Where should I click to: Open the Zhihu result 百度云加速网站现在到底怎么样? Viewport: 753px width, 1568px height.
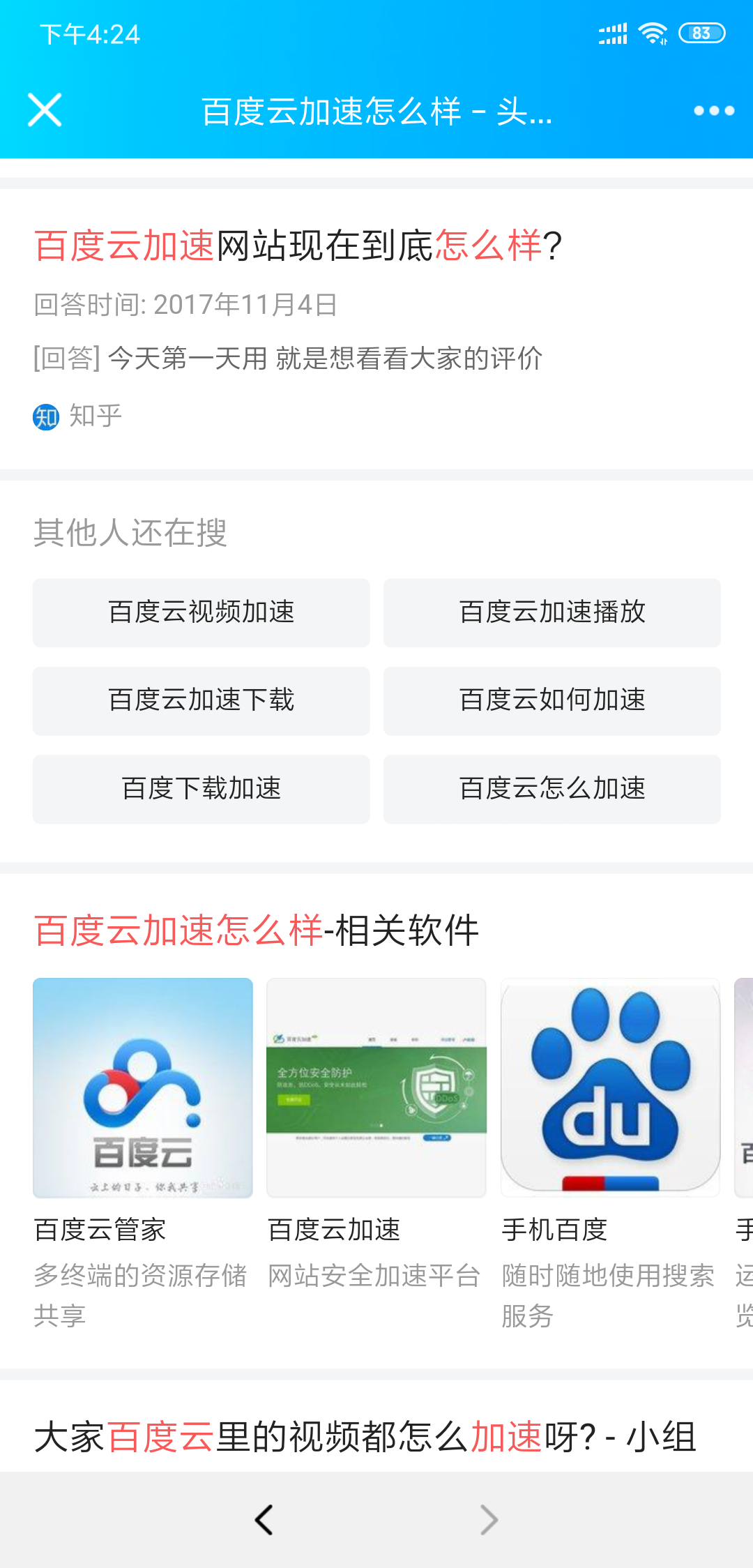tap(298, 246)
